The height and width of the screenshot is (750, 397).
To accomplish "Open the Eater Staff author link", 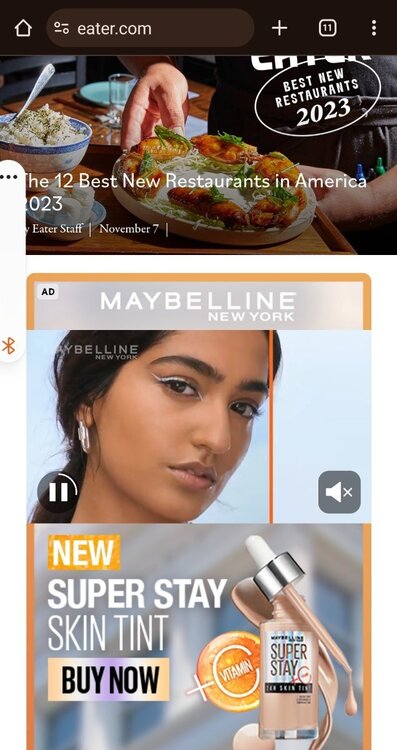I will [x=56, y=229].
